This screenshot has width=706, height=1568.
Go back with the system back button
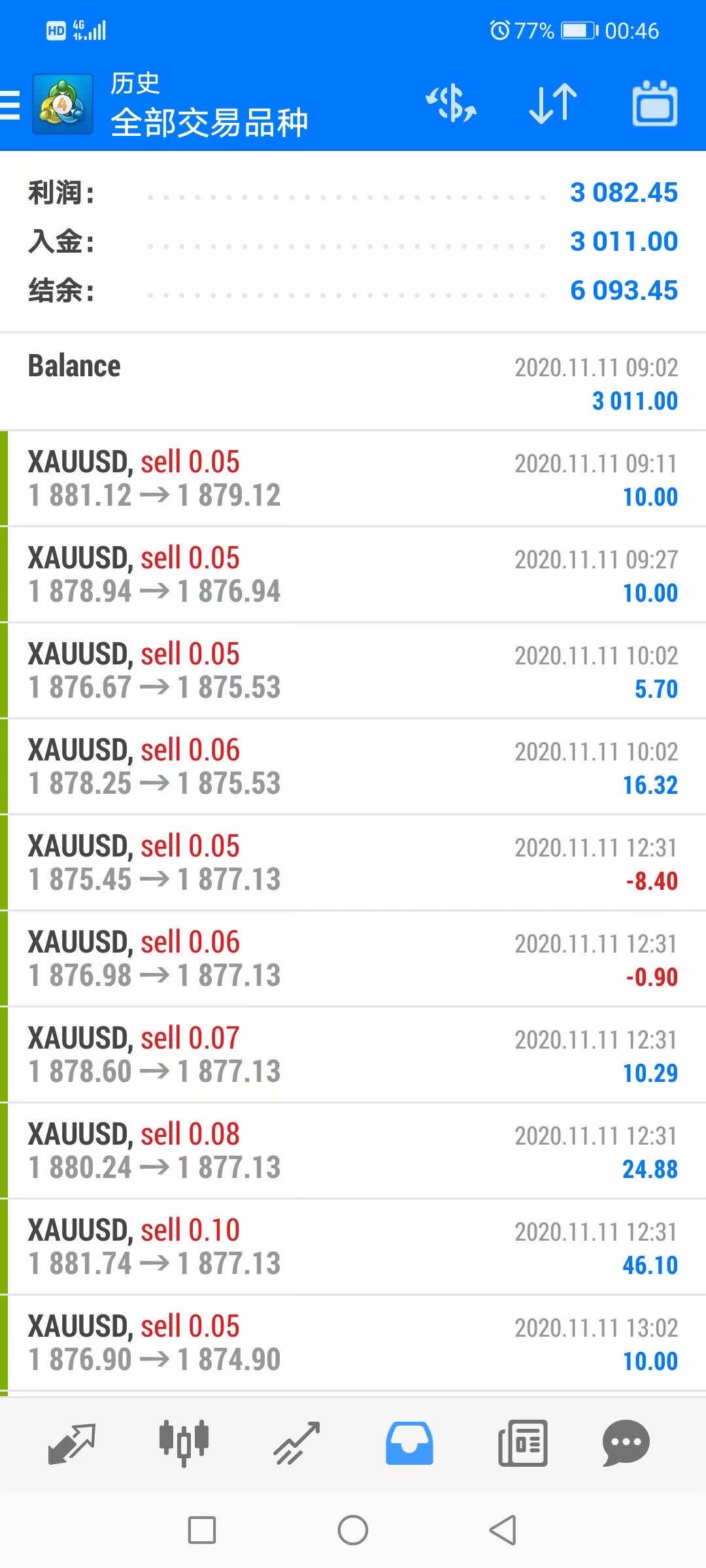(x=503, y=1530)
